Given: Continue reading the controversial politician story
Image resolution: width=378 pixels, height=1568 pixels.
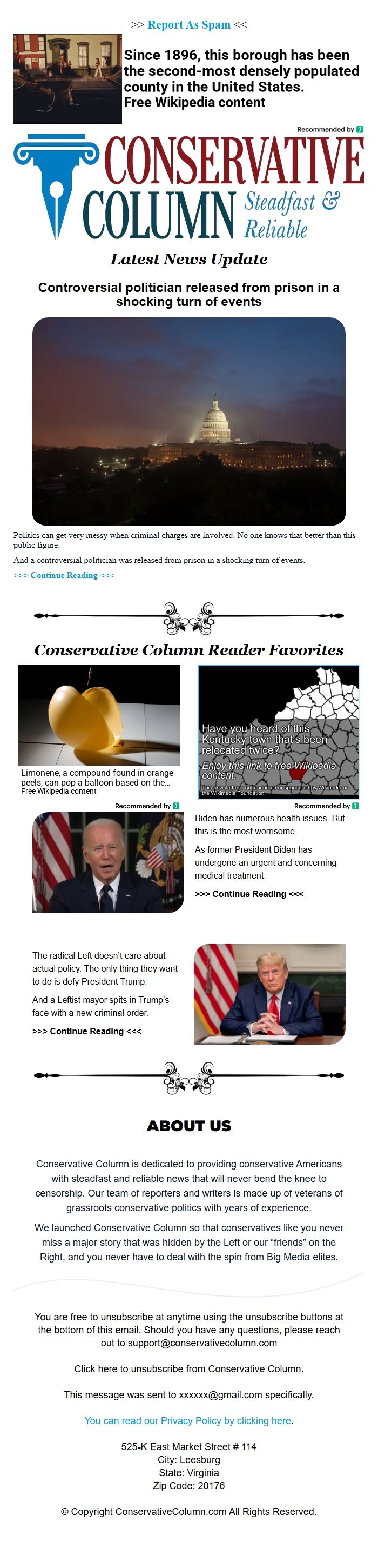Looking at the screenshot, I should point(64,575).
